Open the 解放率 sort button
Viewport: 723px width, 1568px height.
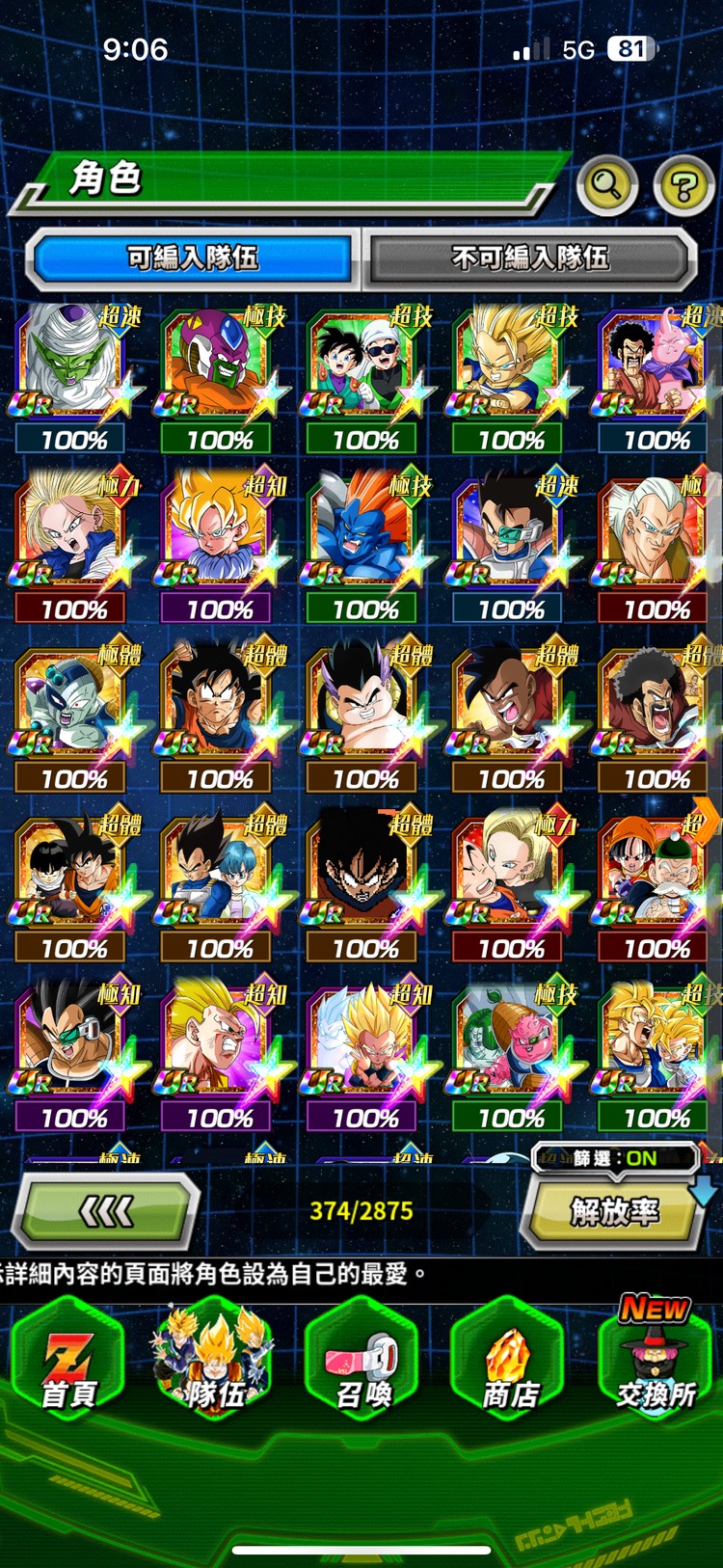[x=614, y=1211]
